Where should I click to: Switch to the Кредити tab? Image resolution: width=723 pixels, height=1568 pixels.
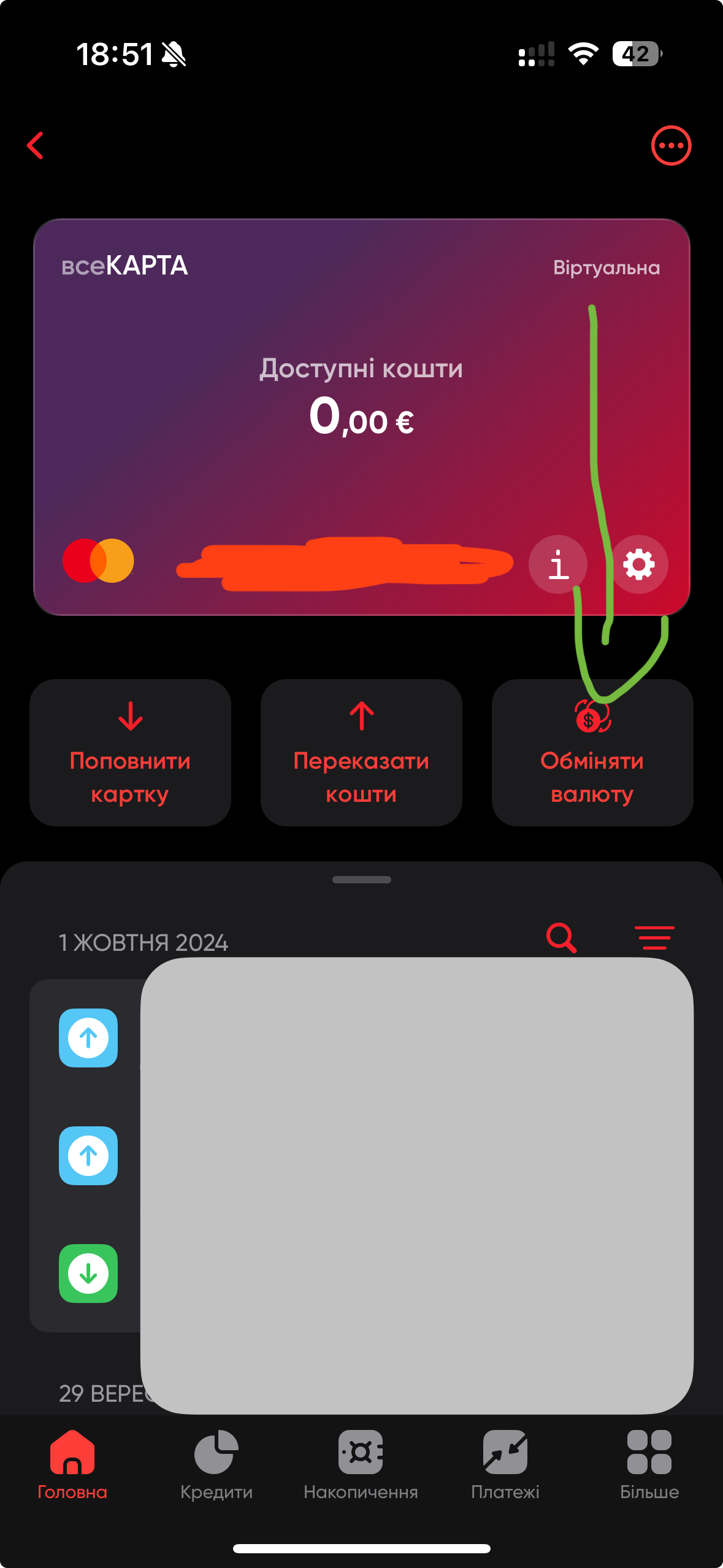pyautogui.click(x=216, y=1464)
